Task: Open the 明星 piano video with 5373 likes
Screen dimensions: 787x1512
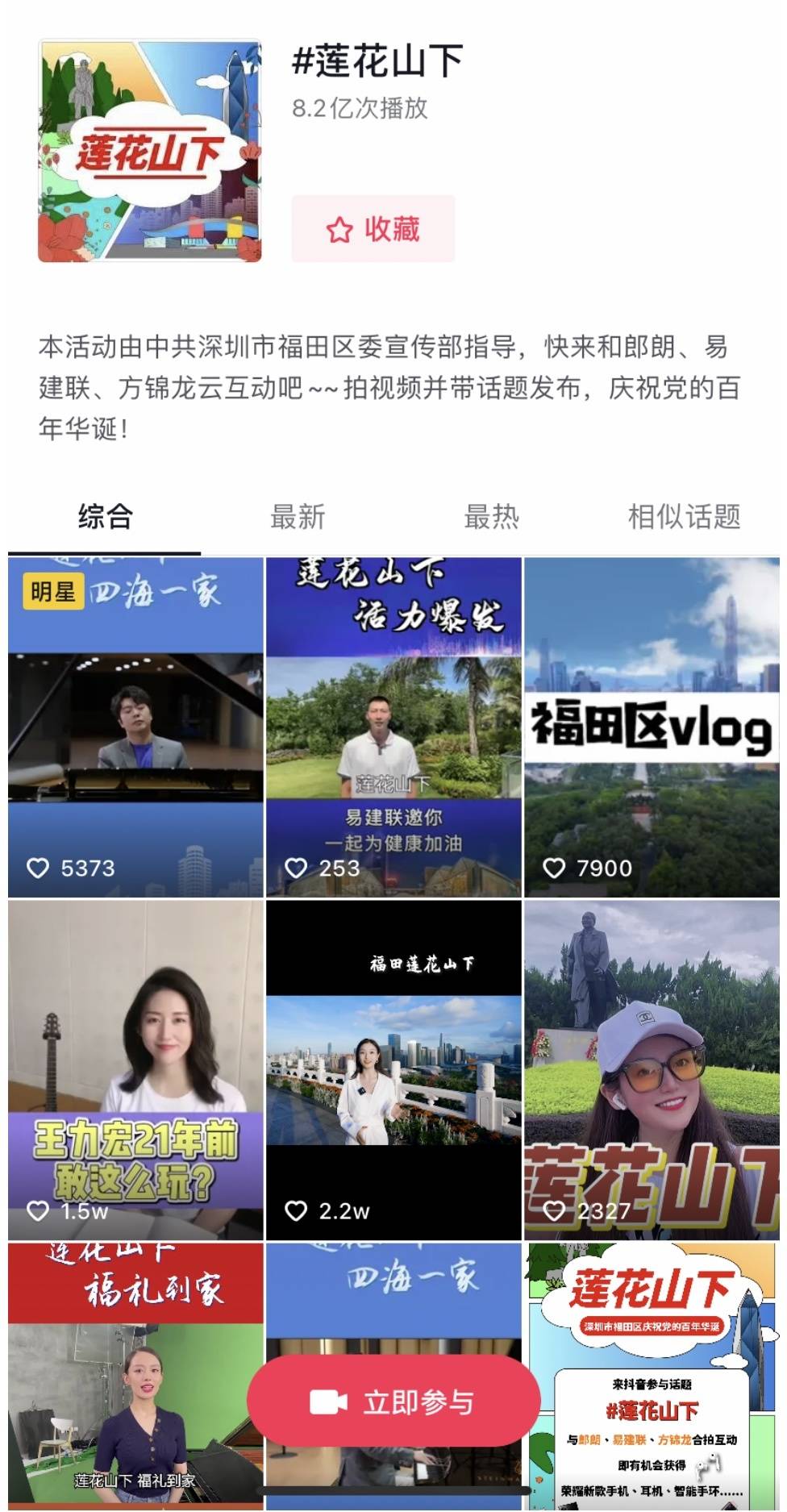Action: point(135,727)
